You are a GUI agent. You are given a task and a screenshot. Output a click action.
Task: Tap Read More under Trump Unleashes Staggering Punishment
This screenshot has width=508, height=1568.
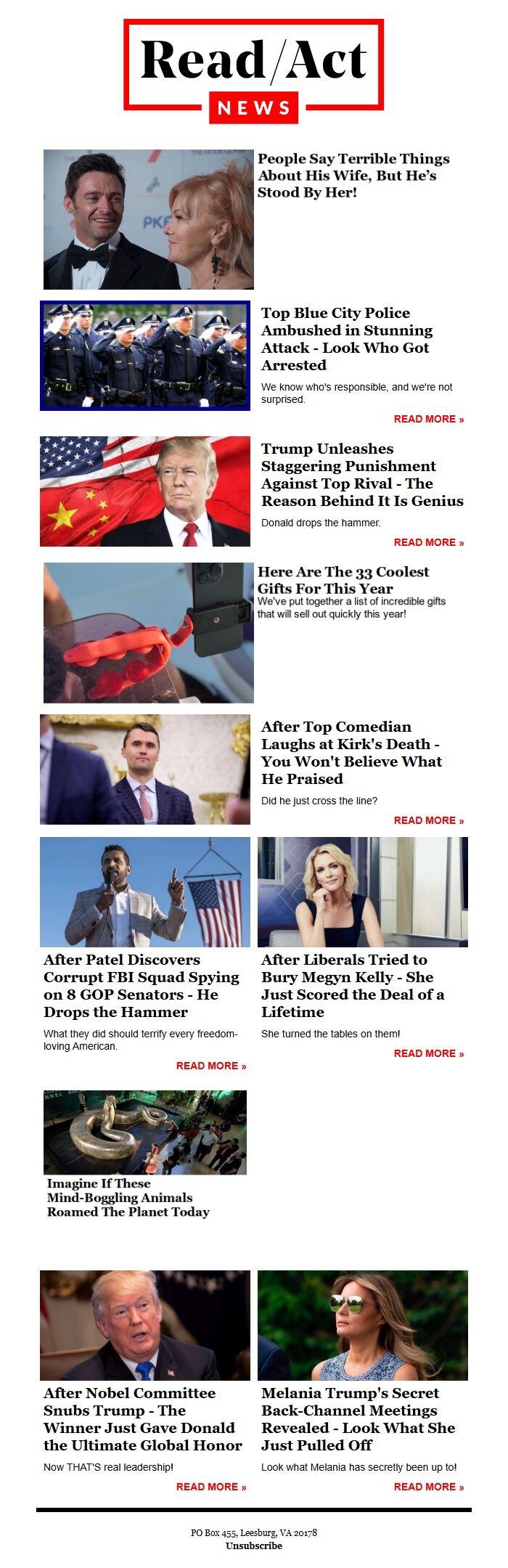[x=428, y=542]
